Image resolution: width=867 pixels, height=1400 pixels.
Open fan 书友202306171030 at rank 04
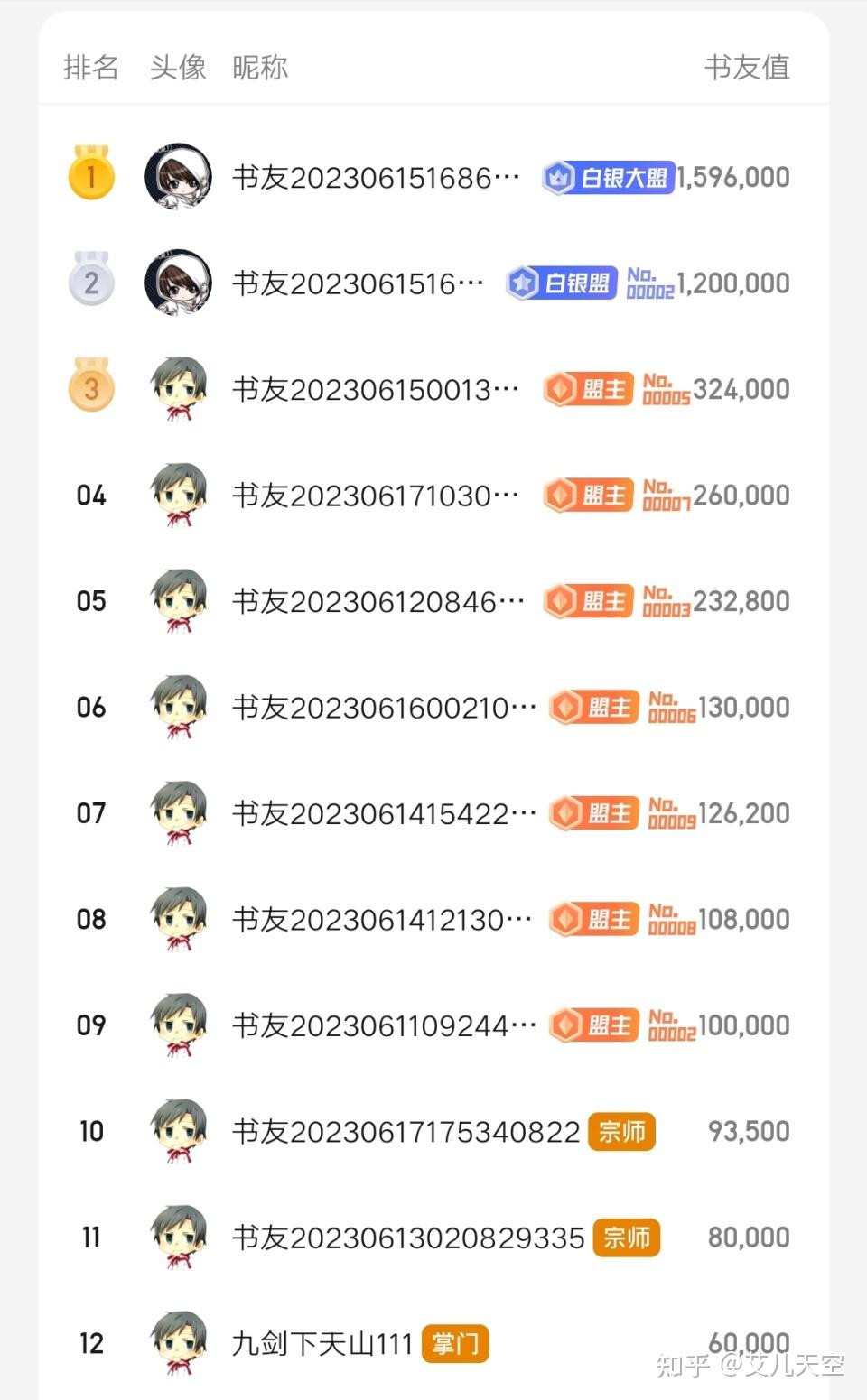click(x=433, y=495)
